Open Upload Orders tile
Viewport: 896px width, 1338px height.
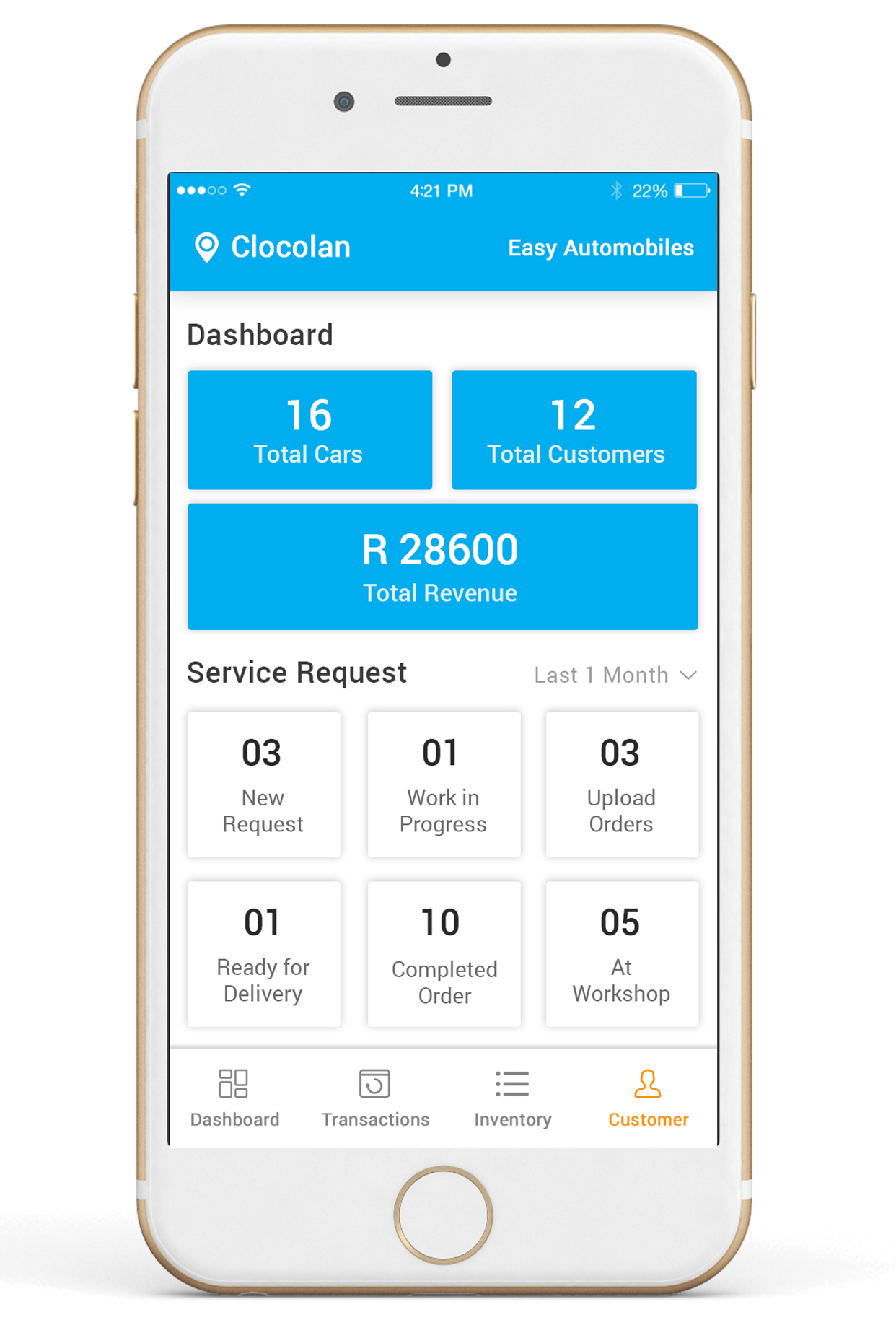pos(622,784)
